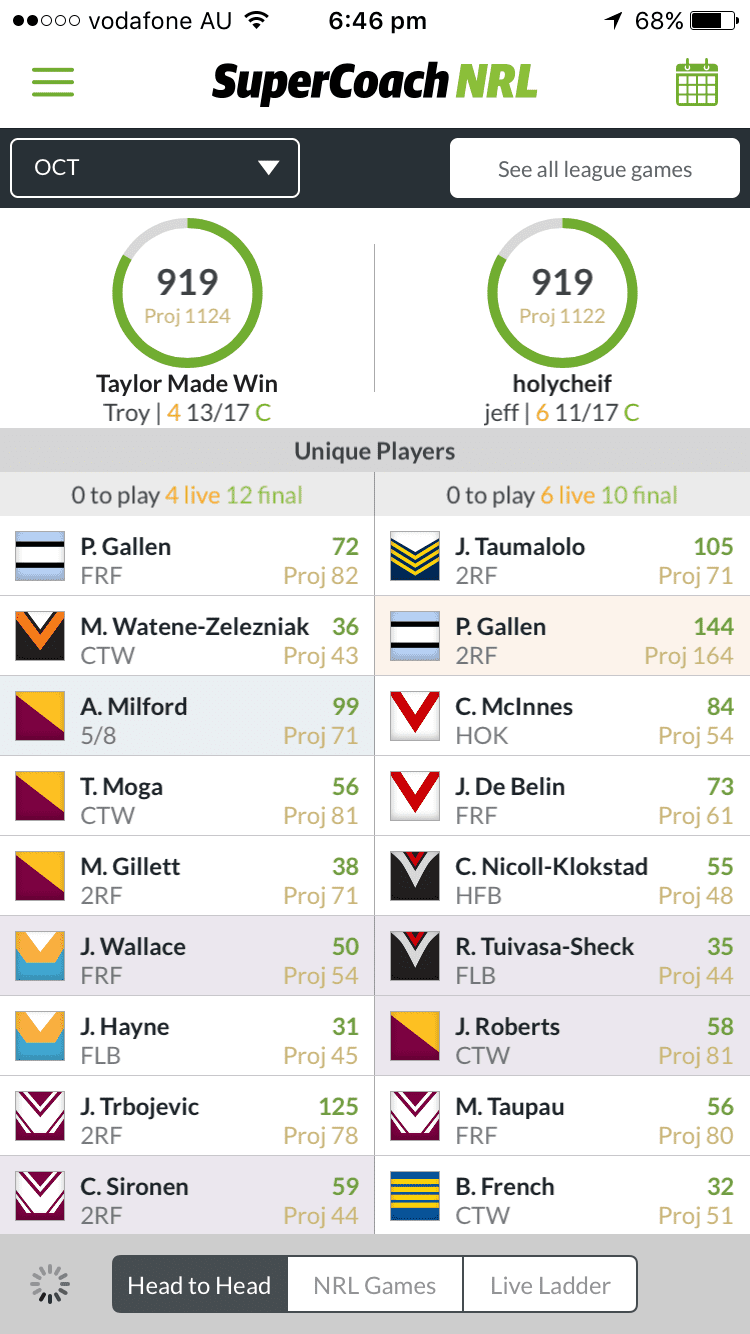
Task: See all league games
Action: tap(595, 169)
